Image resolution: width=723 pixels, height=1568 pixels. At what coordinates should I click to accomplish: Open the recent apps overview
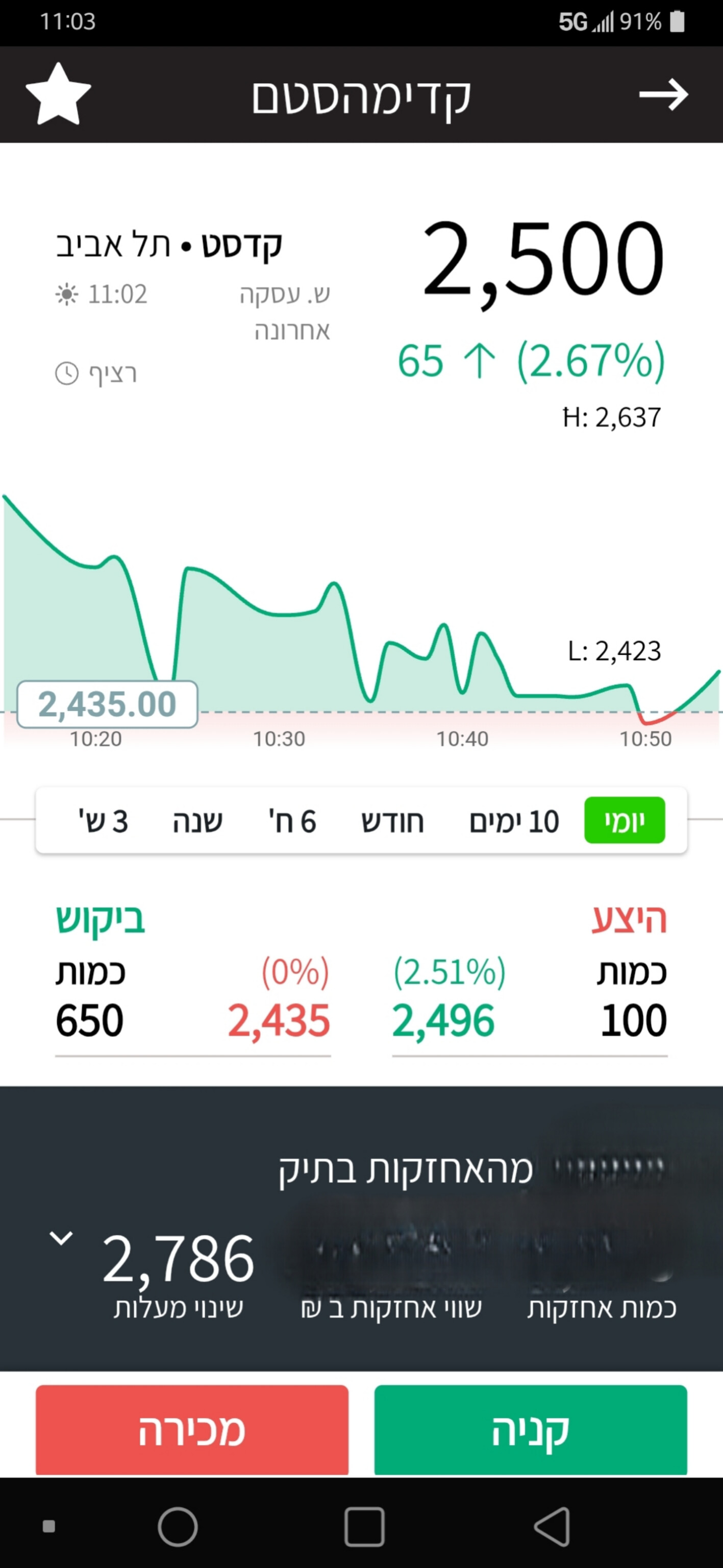(x=364, y=1527)
